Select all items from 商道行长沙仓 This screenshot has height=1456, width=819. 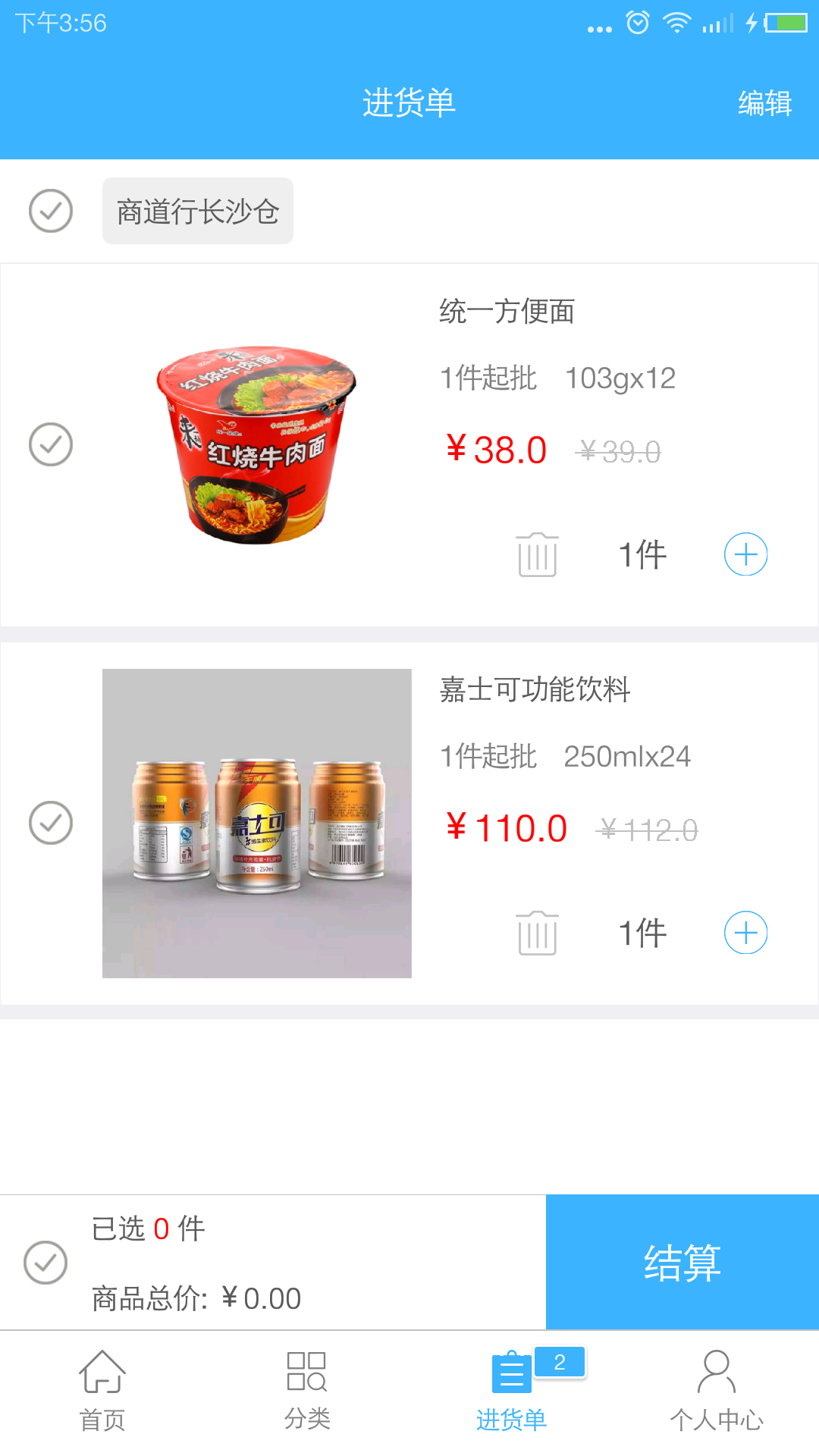tap(51, 211)
